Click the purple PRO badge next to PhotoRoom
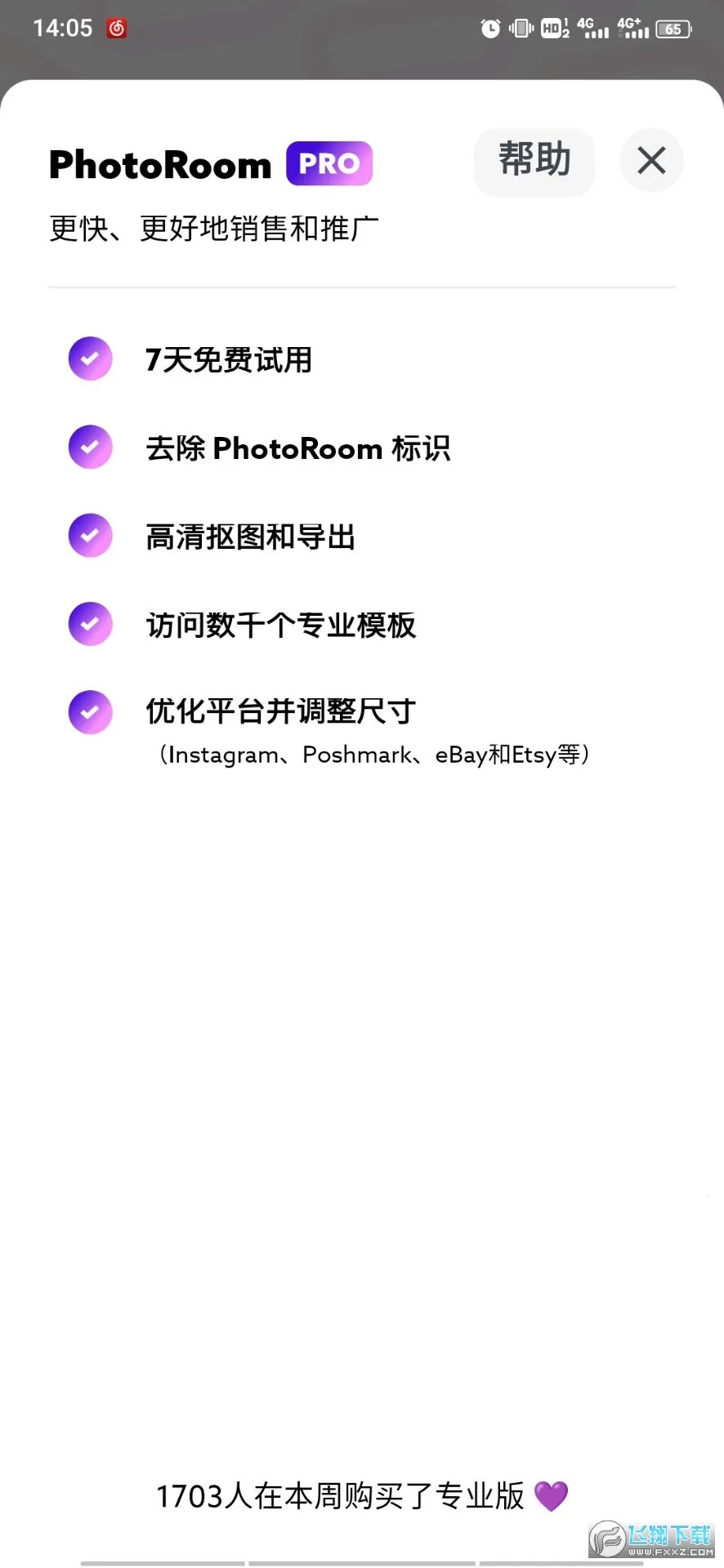The width and height of the screenshot is (724, 1568). pos(328,163)
